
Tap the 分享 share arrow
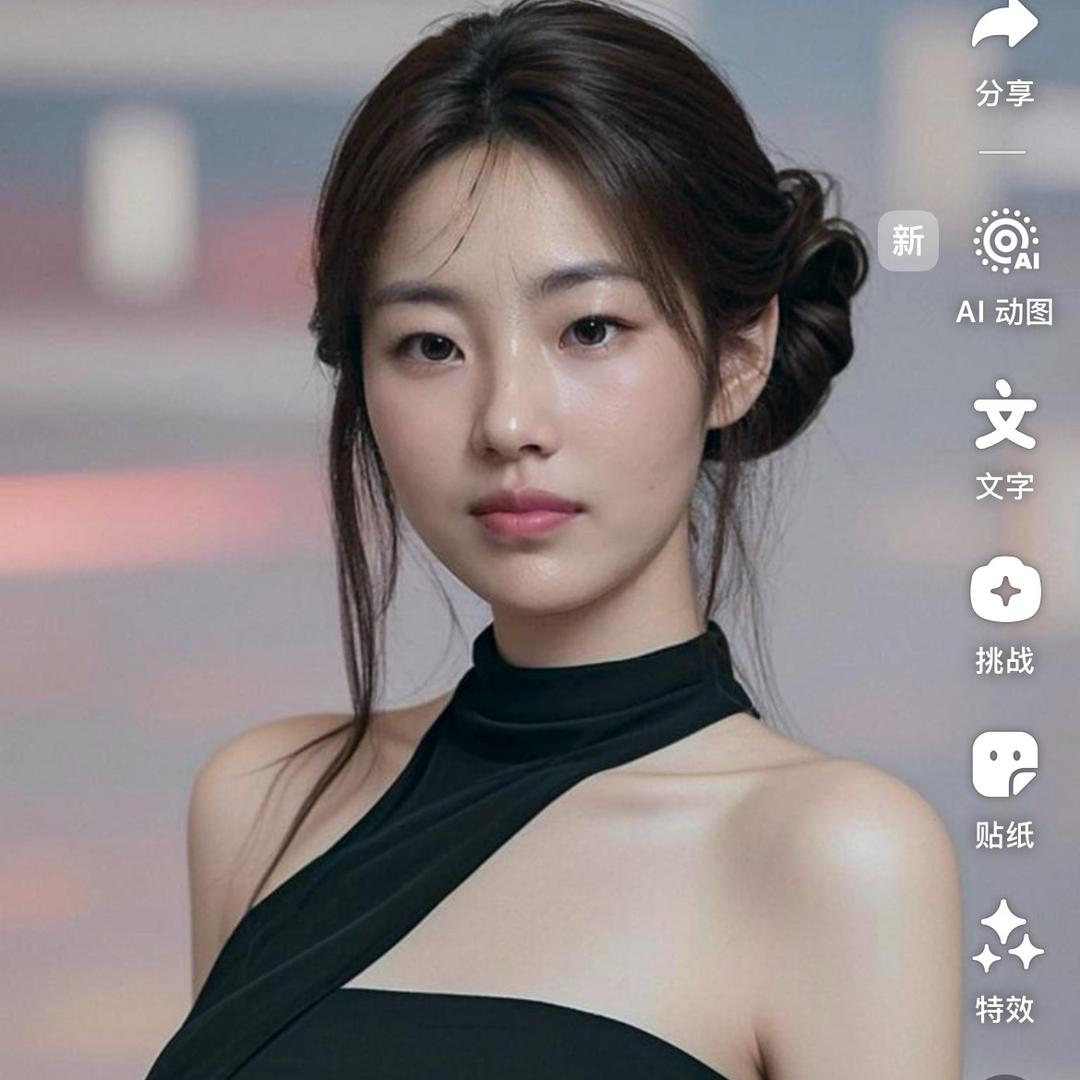1004,26
